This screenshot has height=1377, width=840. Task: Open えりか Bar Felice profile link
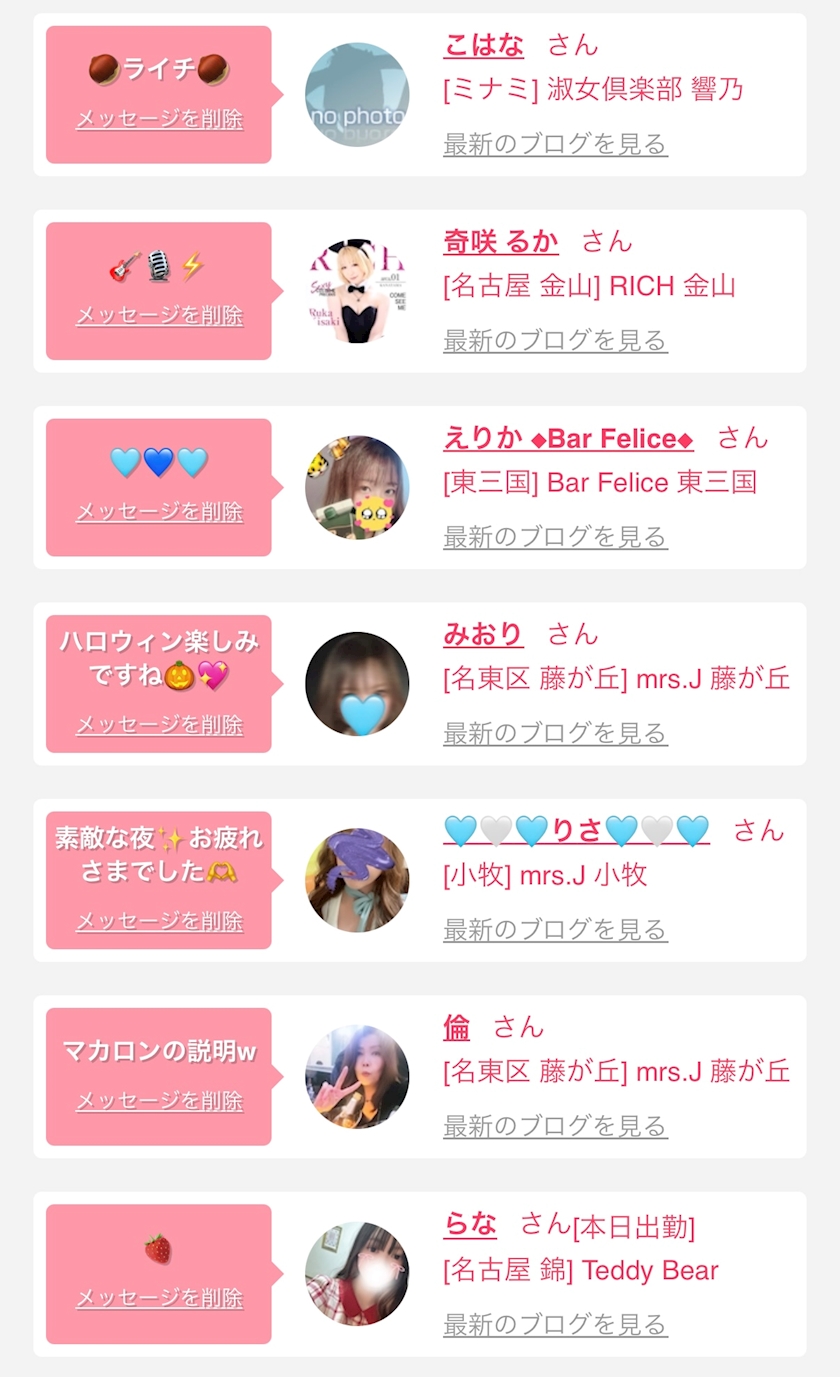click(x=568, y=438)
